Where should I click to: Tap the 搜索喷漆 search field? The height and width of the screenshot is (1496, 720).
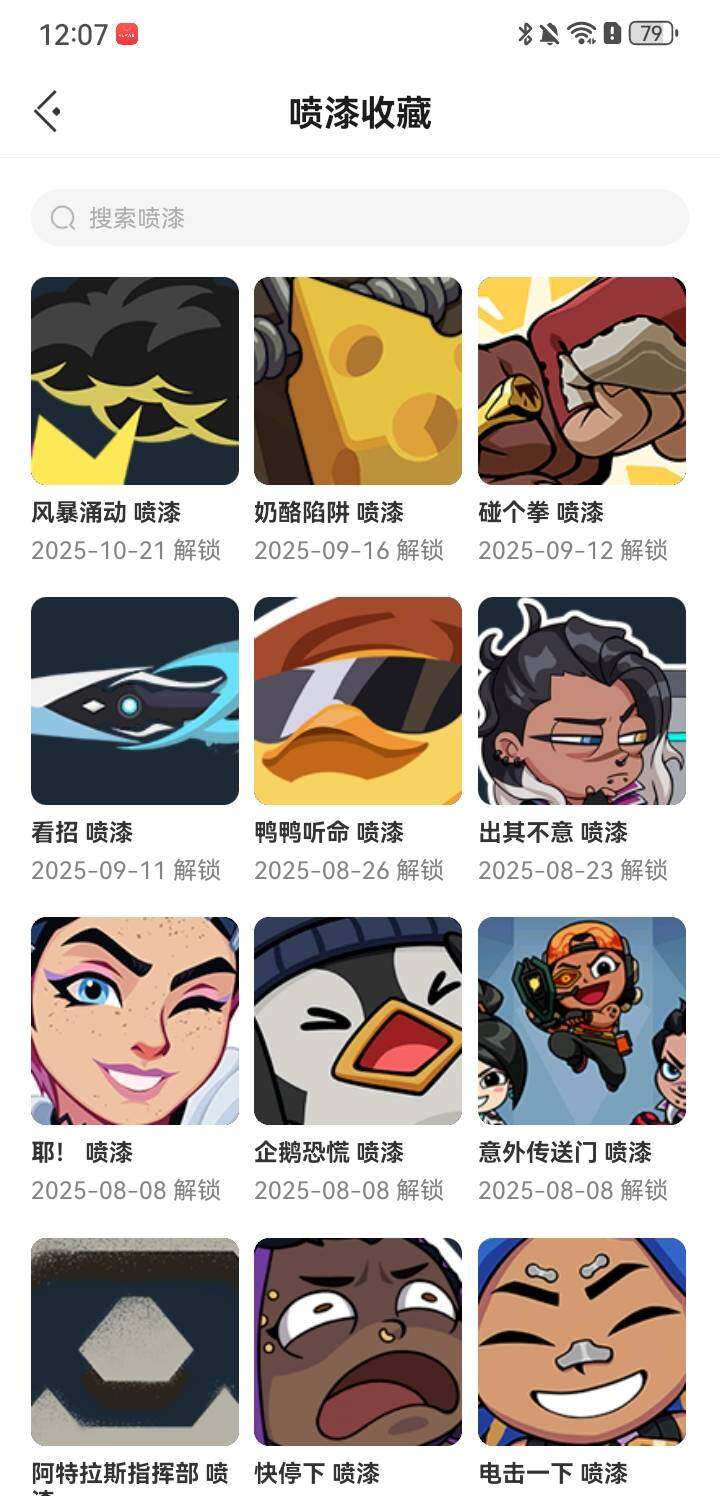(360, 218)
